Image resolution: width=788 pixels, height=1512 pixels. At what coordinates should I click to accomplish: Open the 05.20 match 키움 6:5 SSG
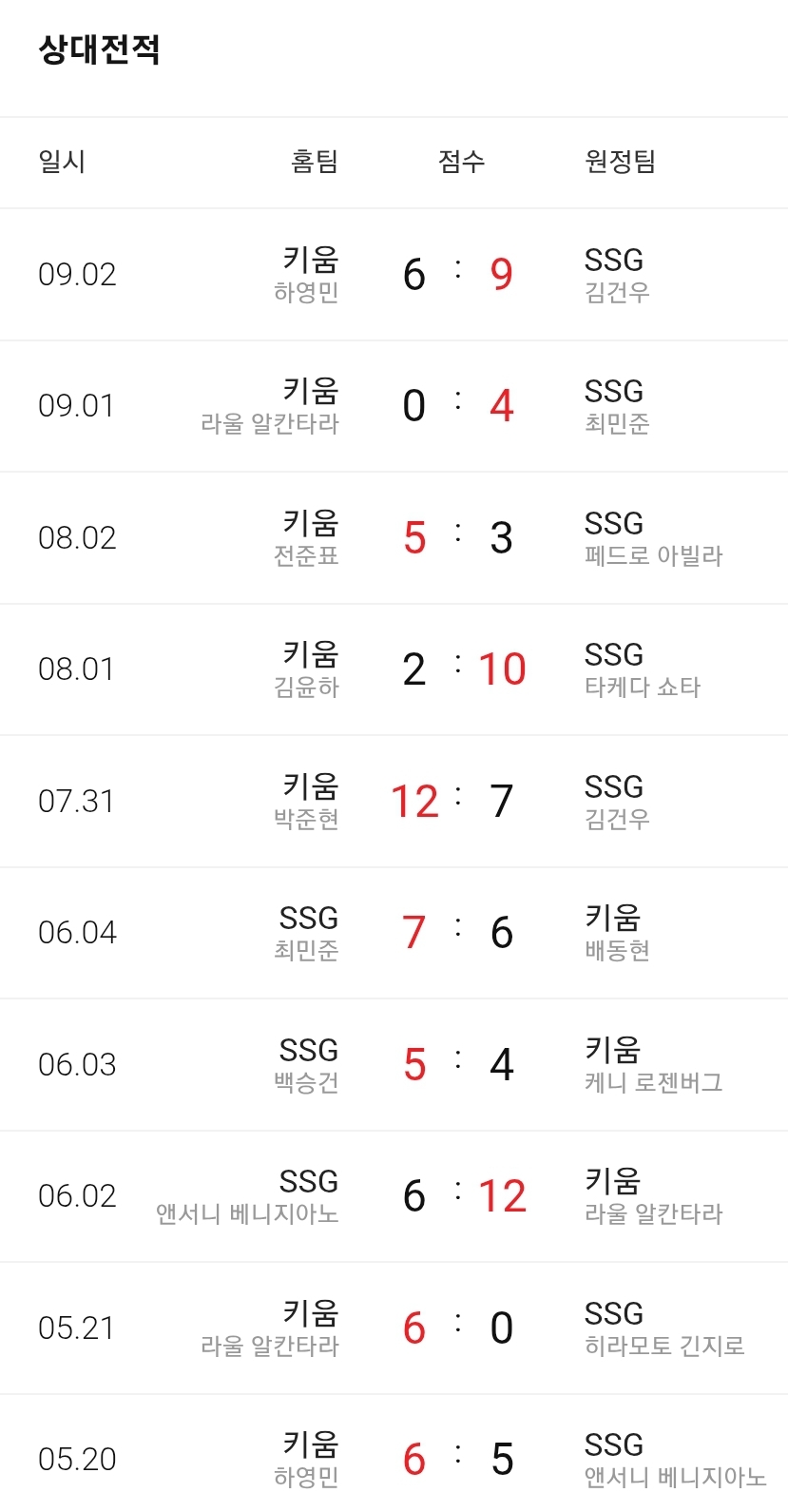click(x=394, y=1453)
